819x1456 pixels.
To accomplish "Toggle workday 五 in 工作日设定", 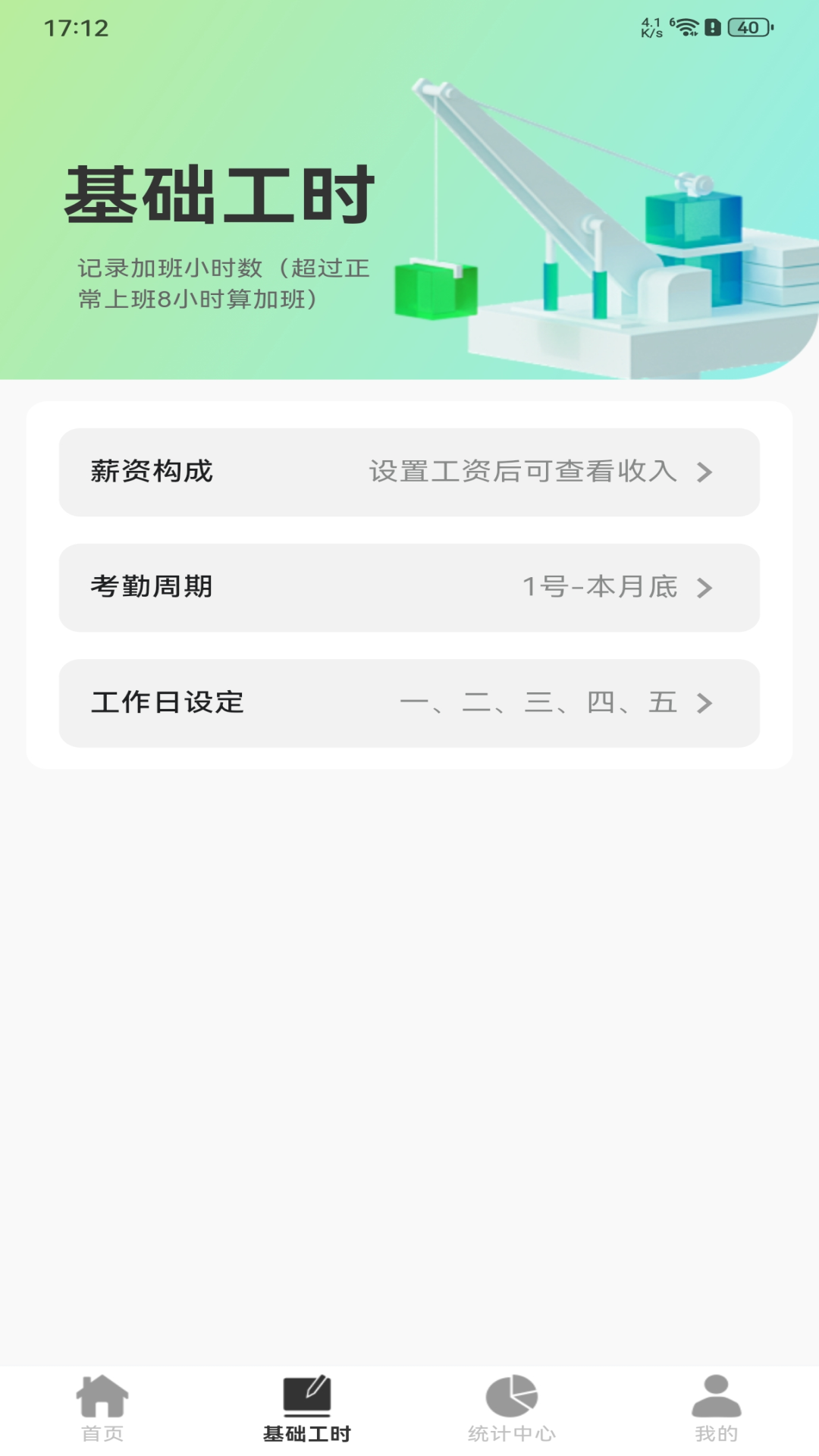I will (x=661, y=703).
